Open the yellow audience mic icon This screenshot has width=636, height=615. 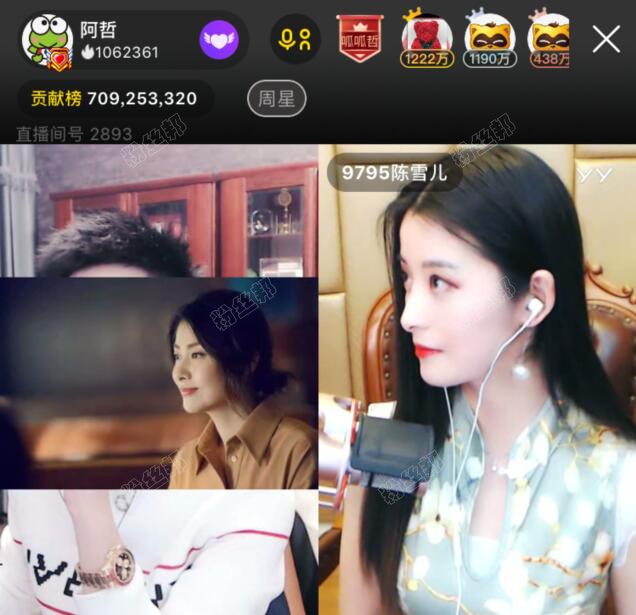click(295, 40)
